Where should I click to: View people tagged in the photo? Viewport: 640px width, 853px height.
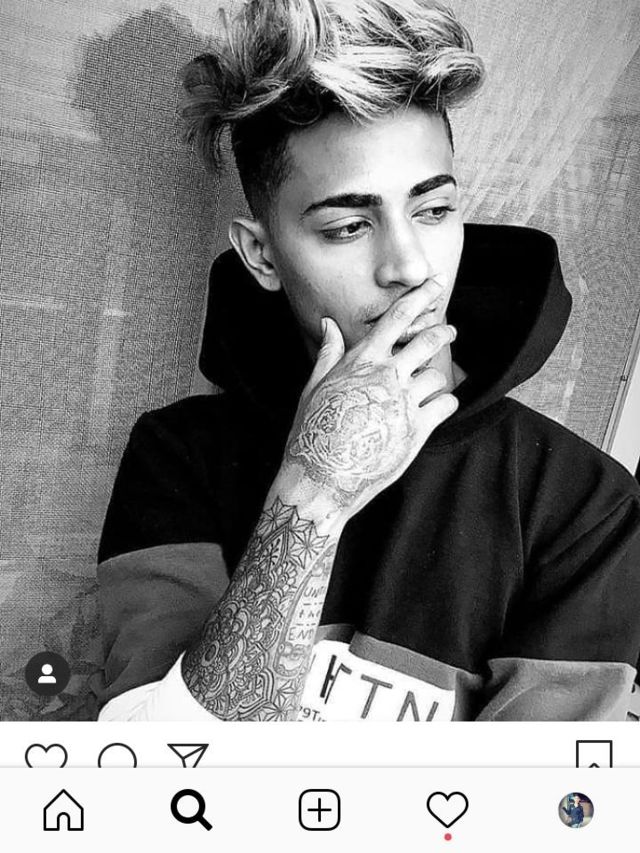click(x=47, y=674)
